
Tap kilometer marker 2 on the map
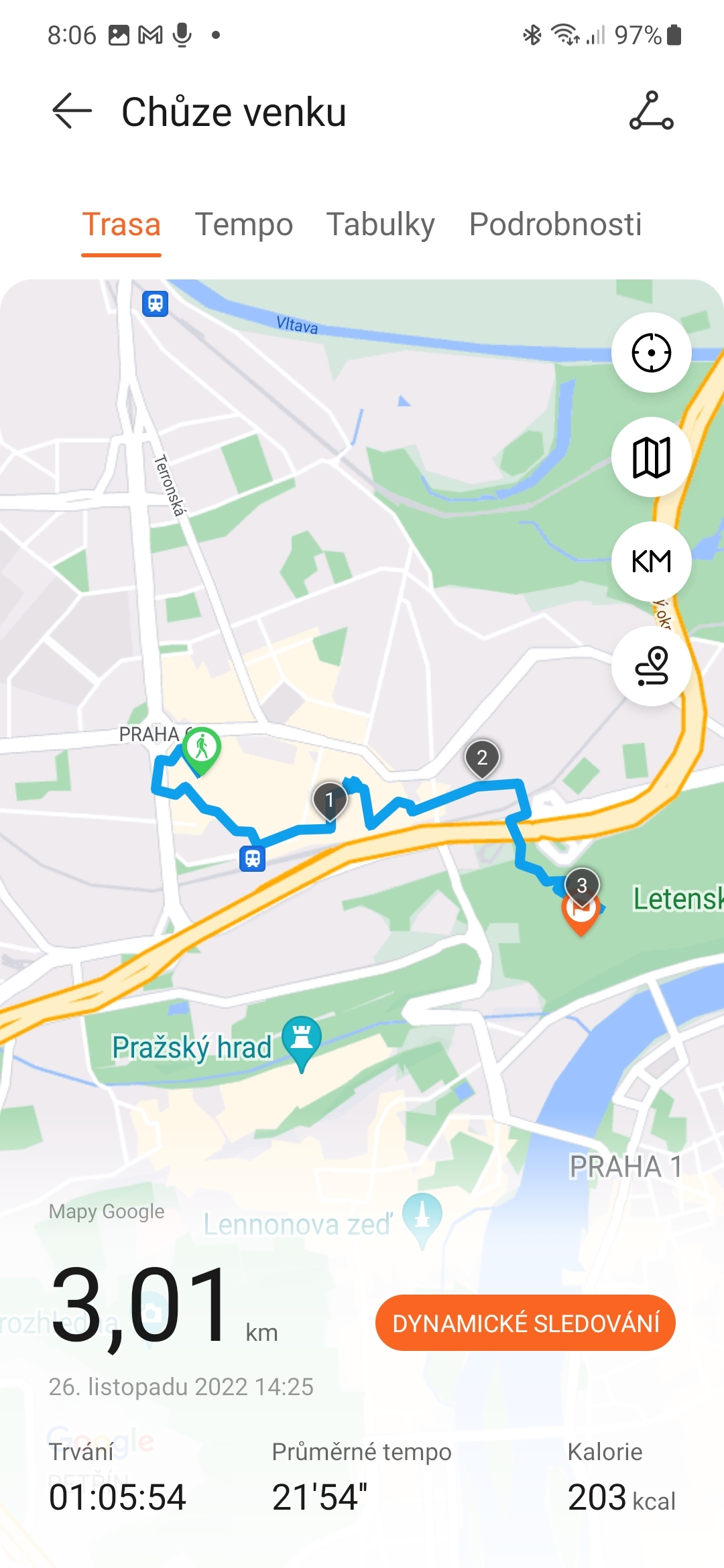click(x=482, y=758)
